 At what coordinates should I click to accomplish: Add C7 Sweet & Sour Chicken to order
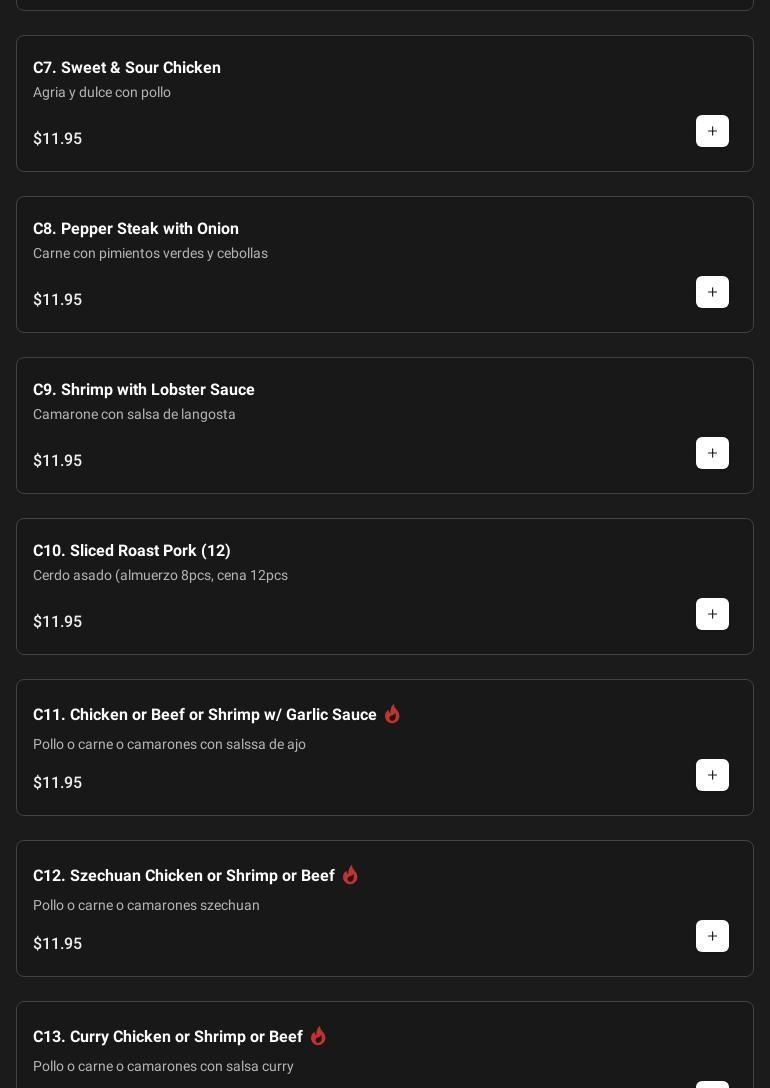[712, 131]
